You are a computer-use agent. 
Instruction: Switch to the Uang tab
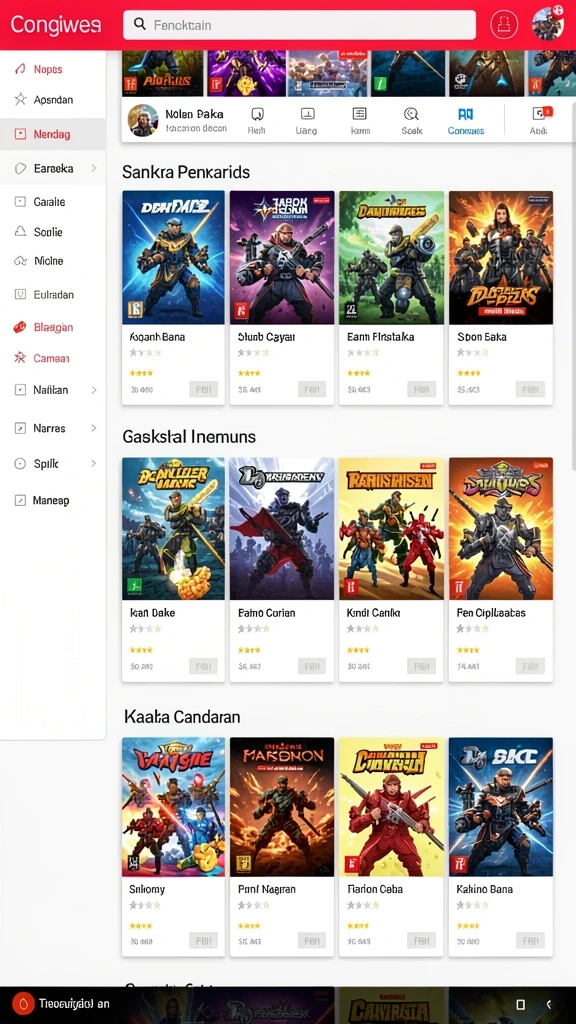tap(306, 121)
